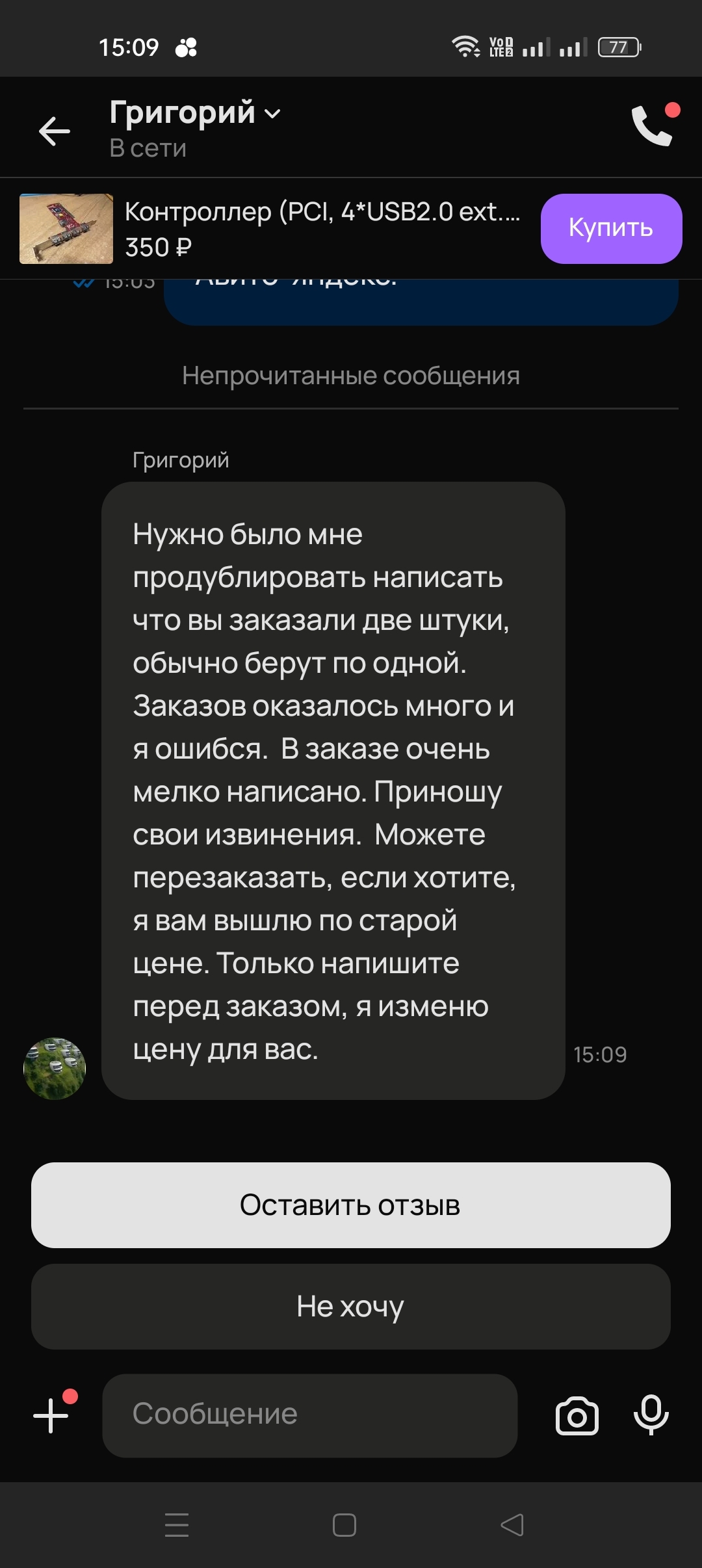The height and width of the screenshot is (1568, 702).
Task: Tap the Купить button
Action: 611,228
